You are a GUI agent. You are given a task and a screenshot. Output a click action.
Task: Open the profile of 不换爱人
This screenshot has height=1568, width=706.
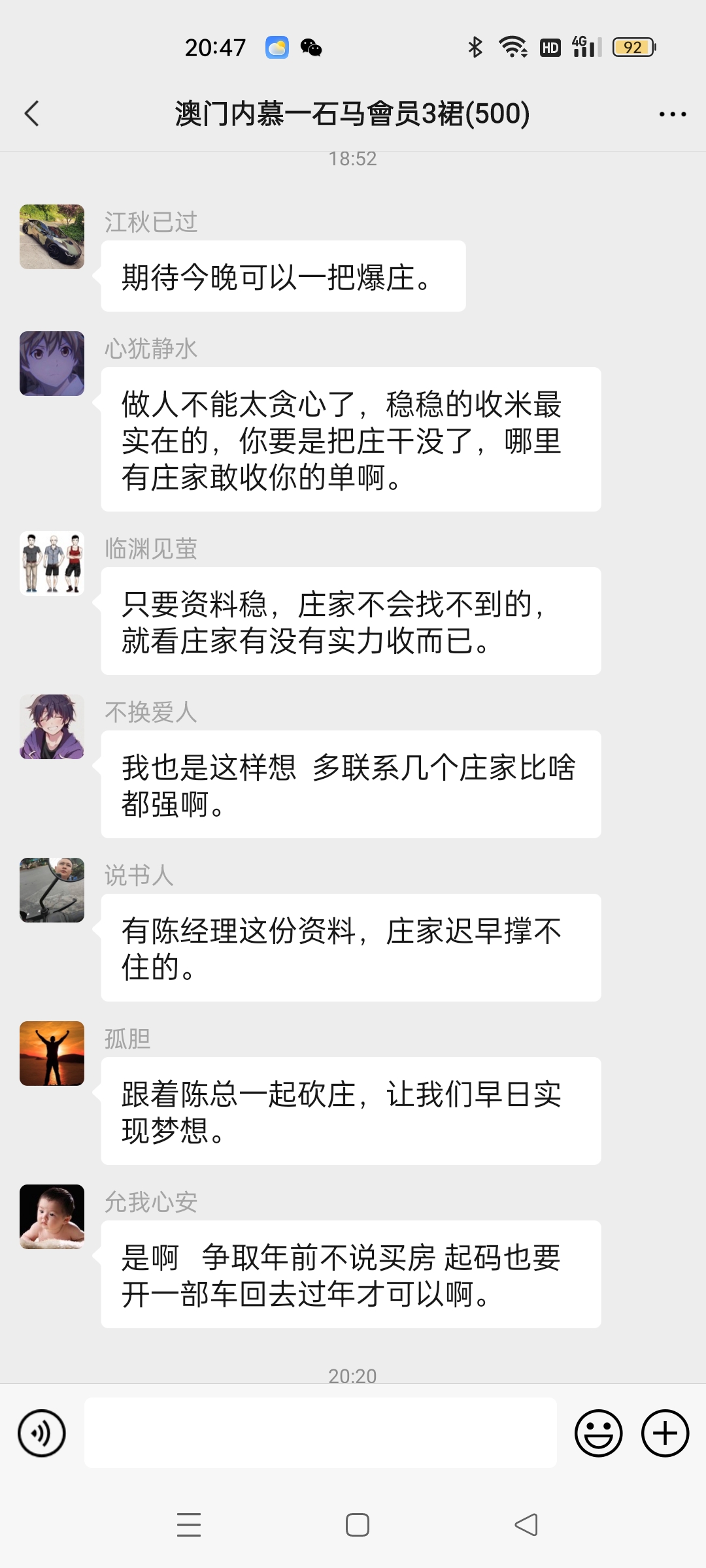click(52, 727)
